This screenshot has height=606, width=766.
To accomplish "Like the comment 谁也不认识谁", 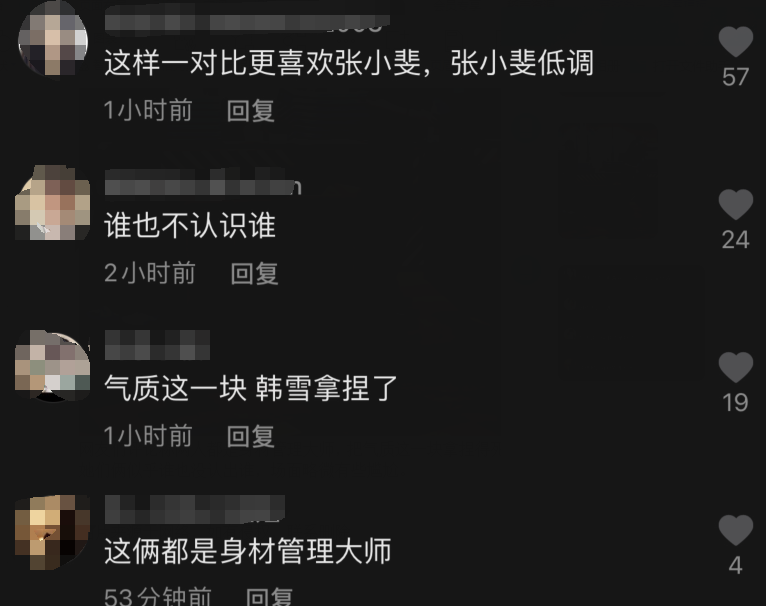I will click(735, 205).
